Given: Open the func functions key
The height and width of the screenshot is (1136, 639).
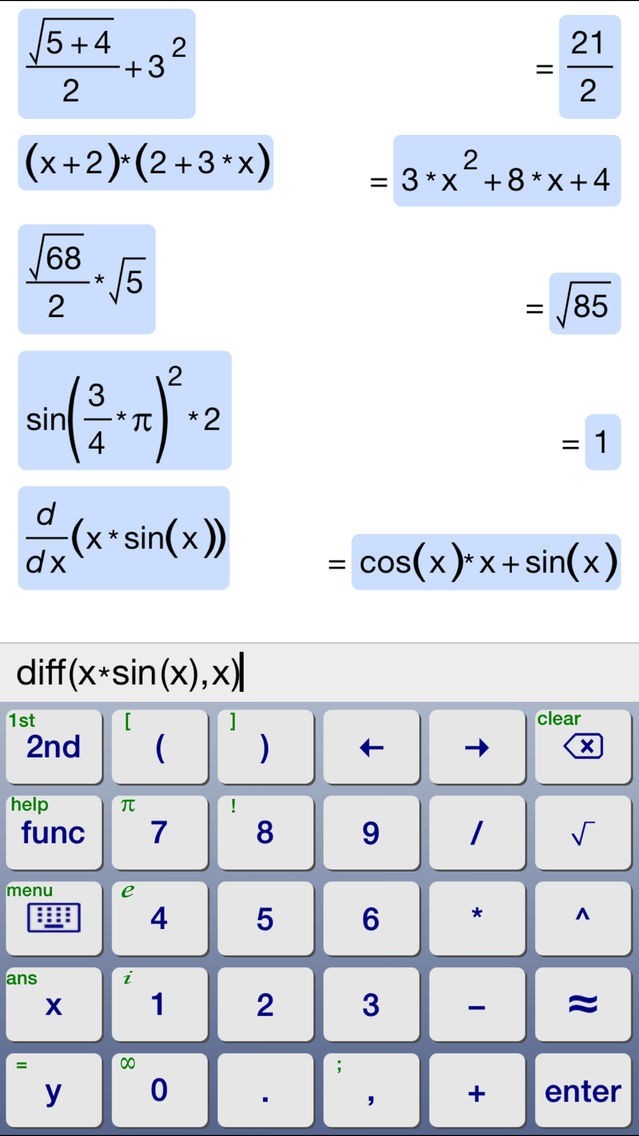Looking at the screenshot, I should 54,832.
